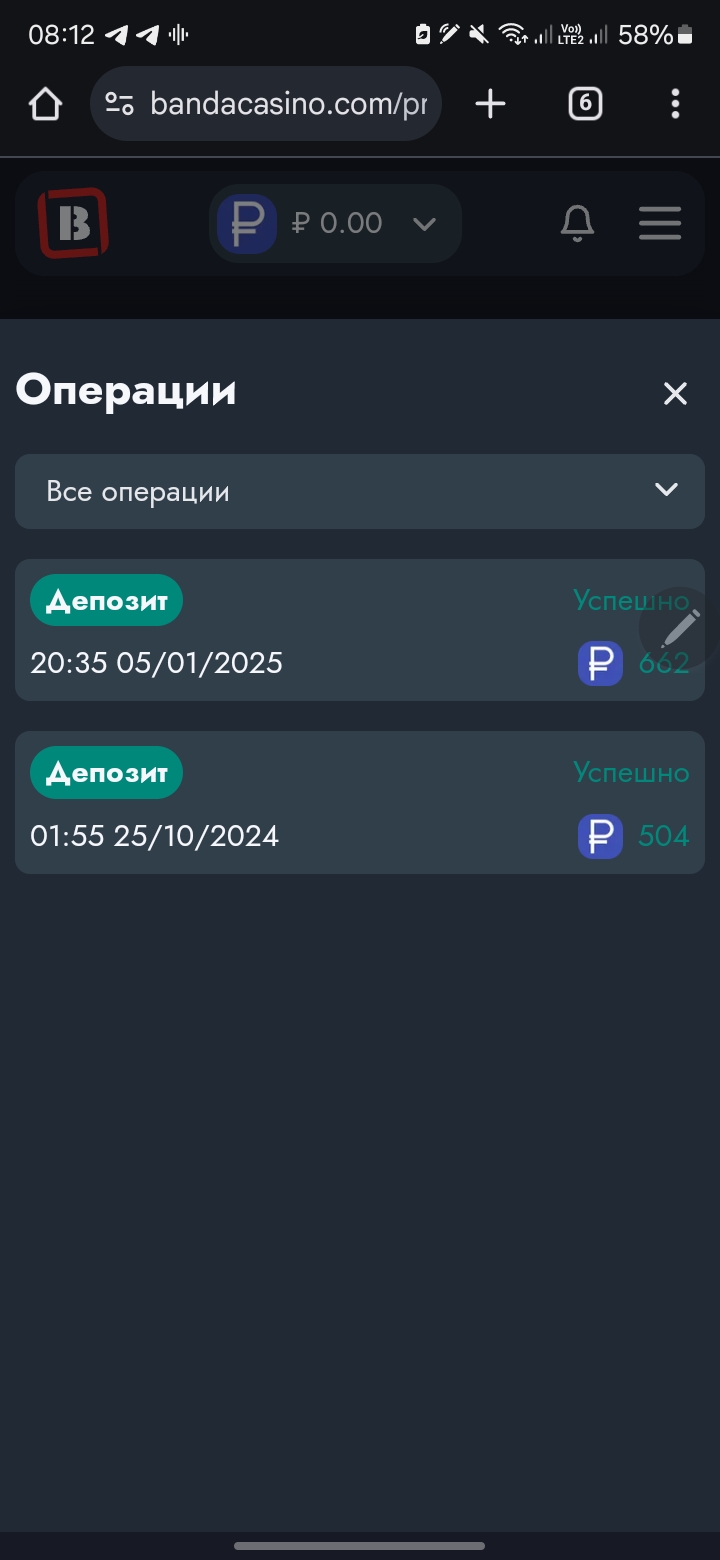Open the deposit from 25/10/2024
This screenshot has height=1560, width=720.
tap(360, 802)
